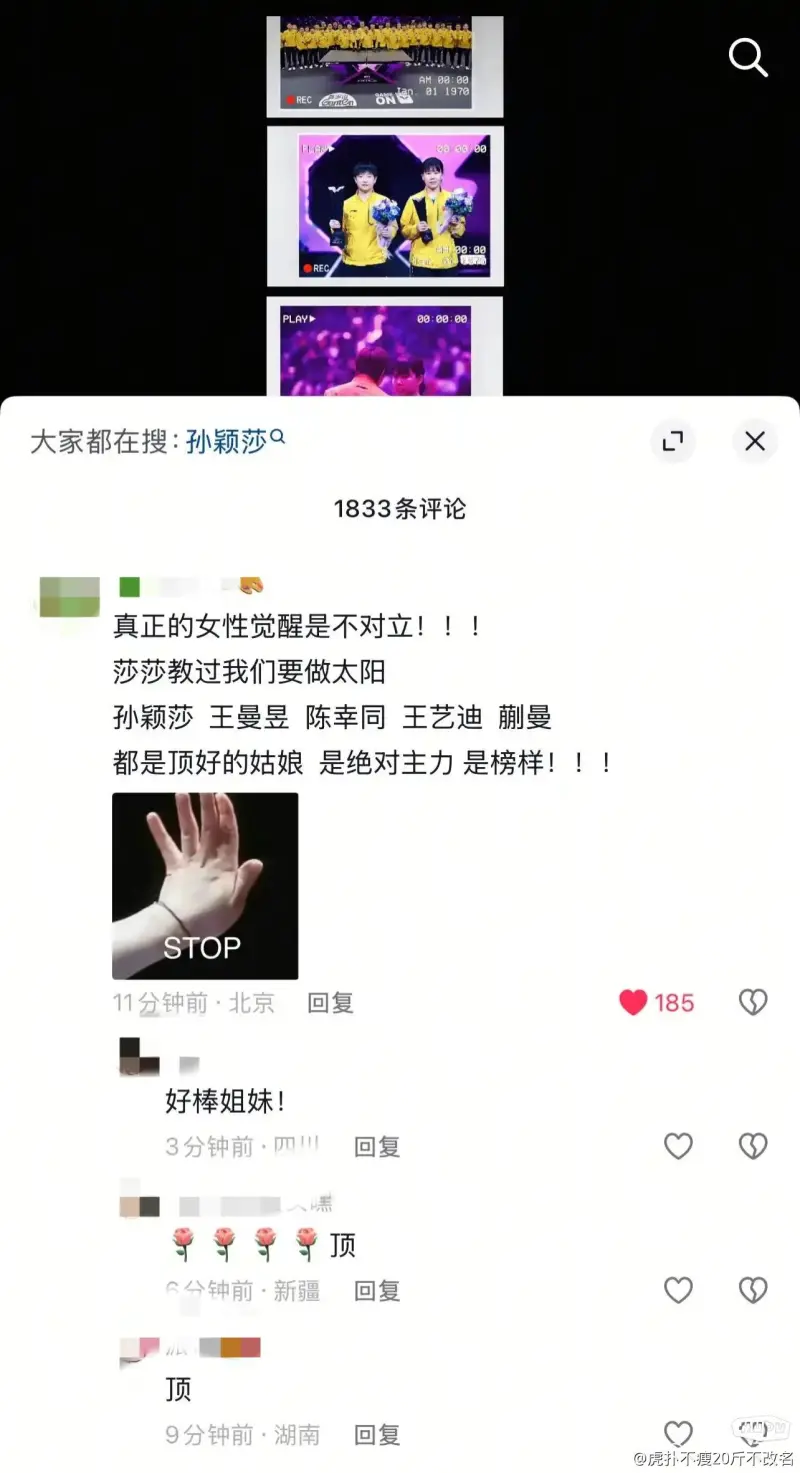Reply to the 好棒姐妹 comment
The width and height of the screenshot is (800, 1473).
pos(377,1147)
